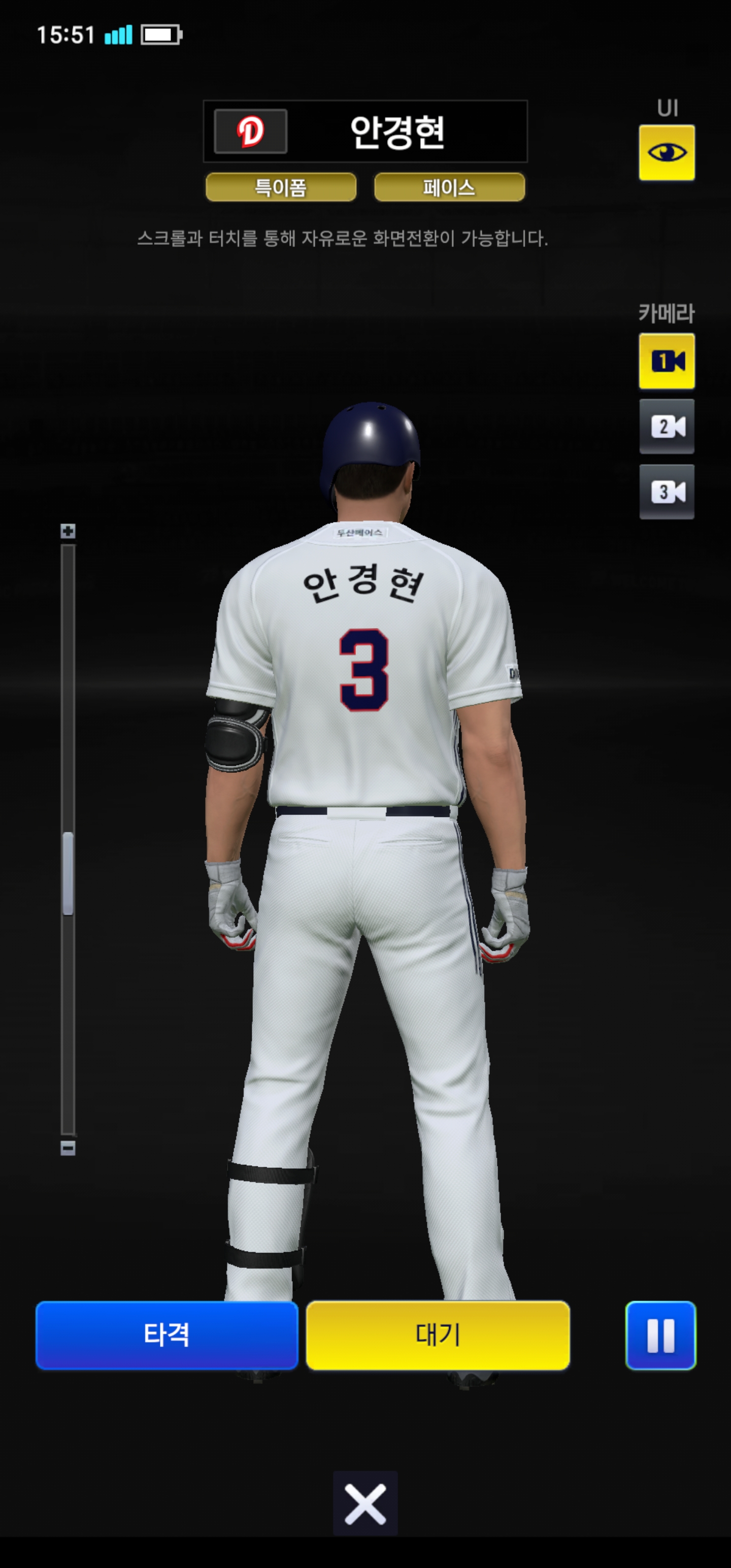This screenshot has height=1568, width=731.
Task: Select the 특이폼 button
Action: click(x=281, y=187)
